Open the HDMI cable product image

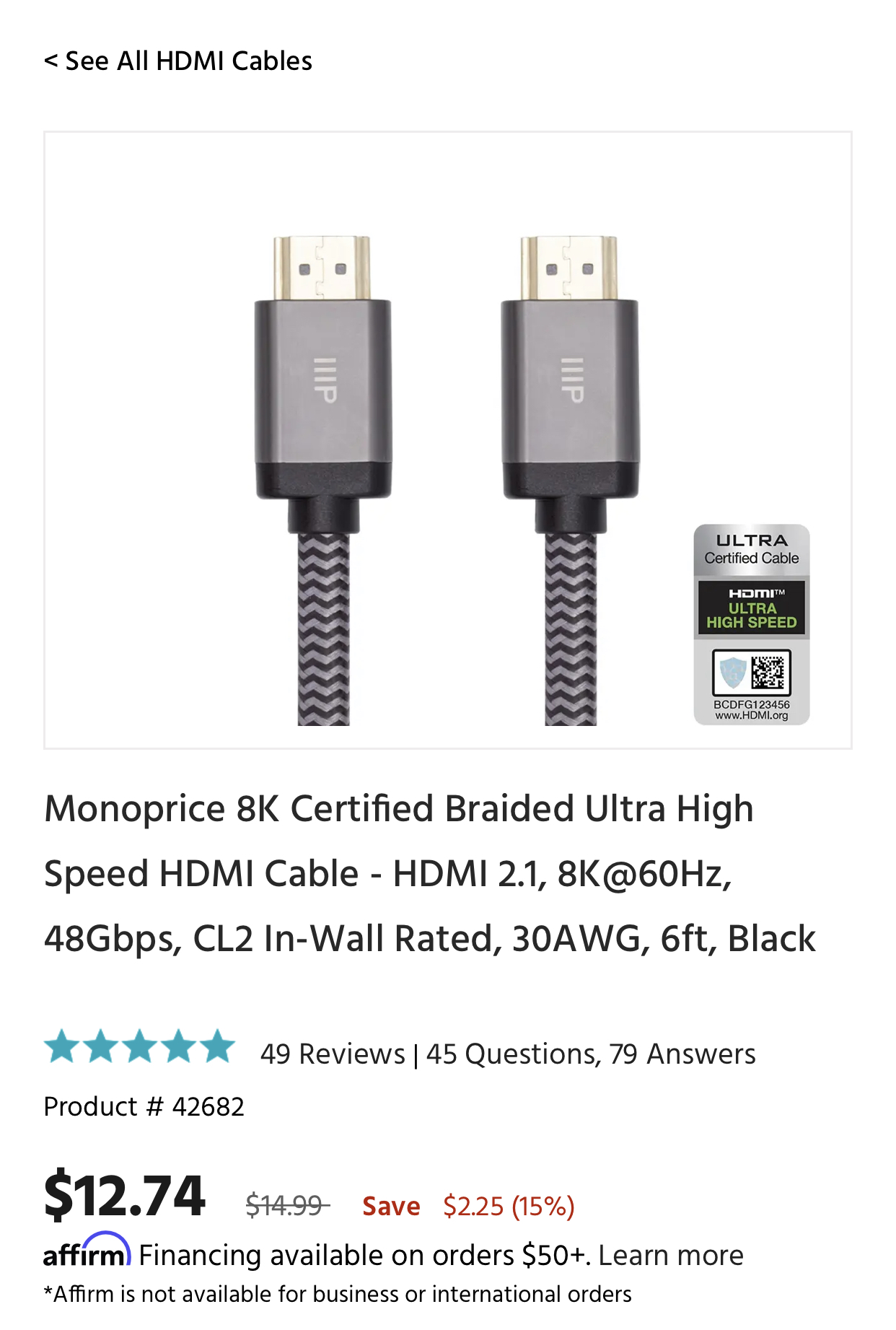point(447,440)
